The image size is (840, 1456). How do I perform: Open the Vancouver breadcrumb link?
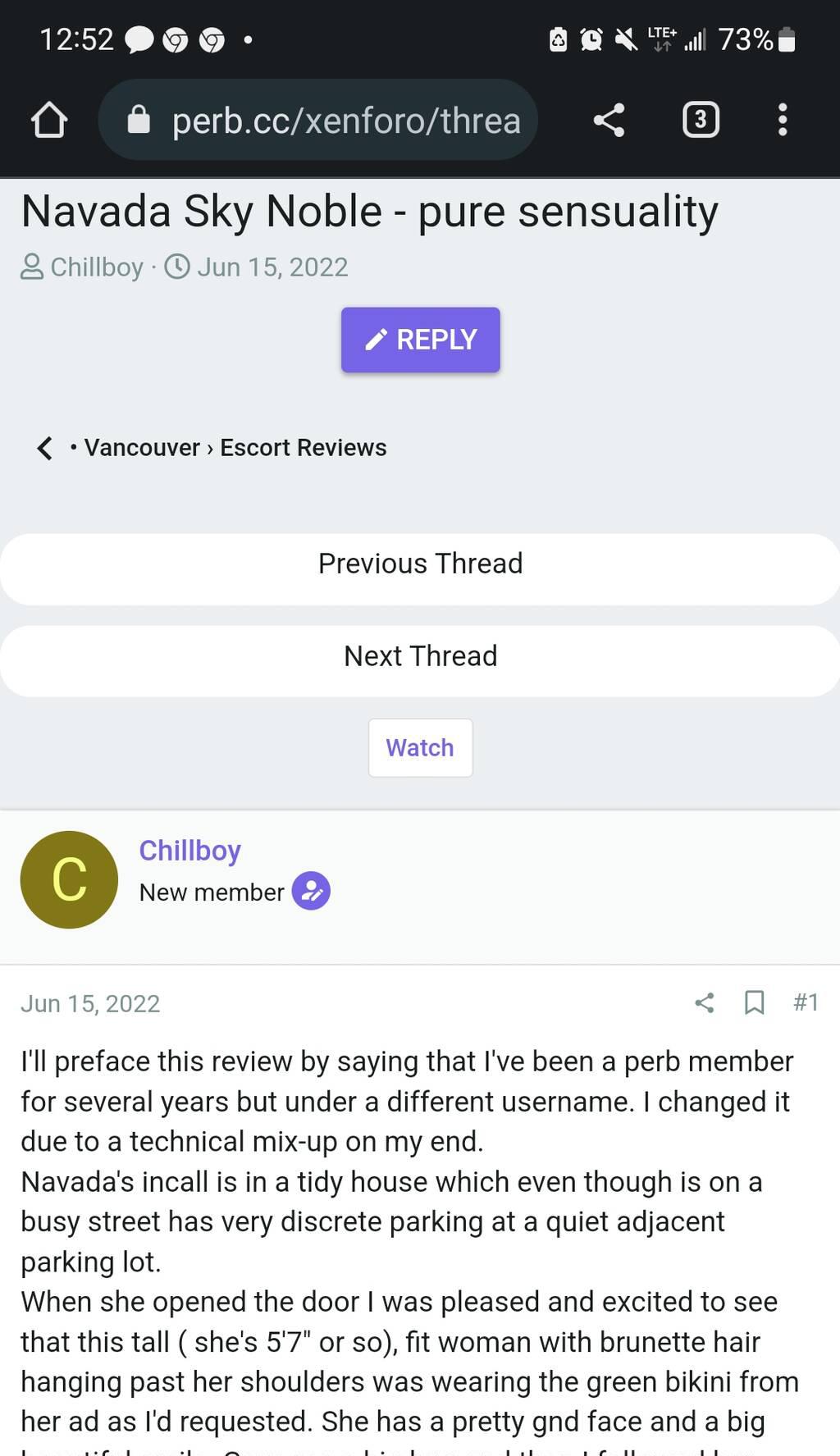[142, 448]
